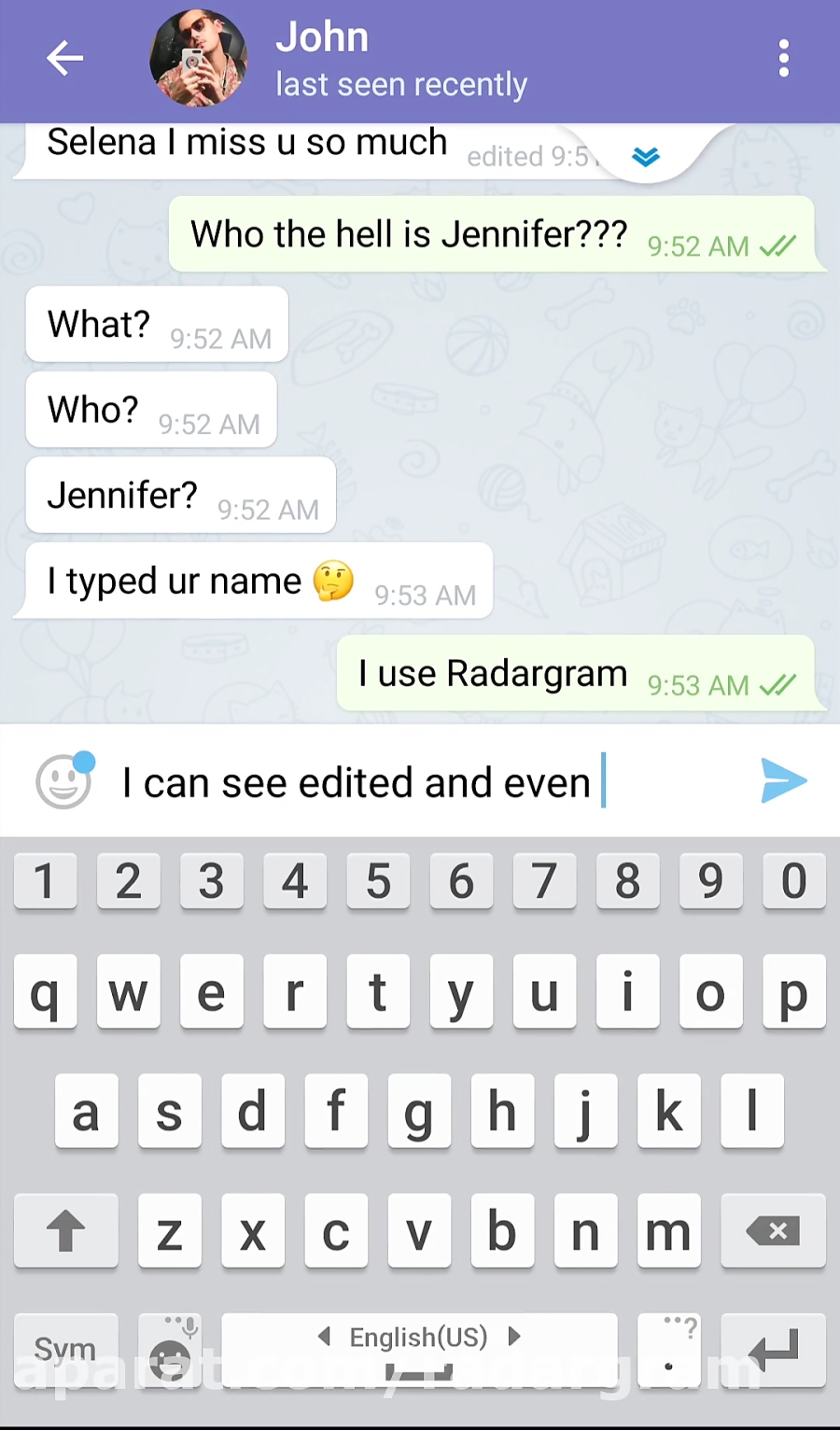Jump to latest messages with the down arrow
The height and width of the screenshot is (1430, 840).
(646, 156)
